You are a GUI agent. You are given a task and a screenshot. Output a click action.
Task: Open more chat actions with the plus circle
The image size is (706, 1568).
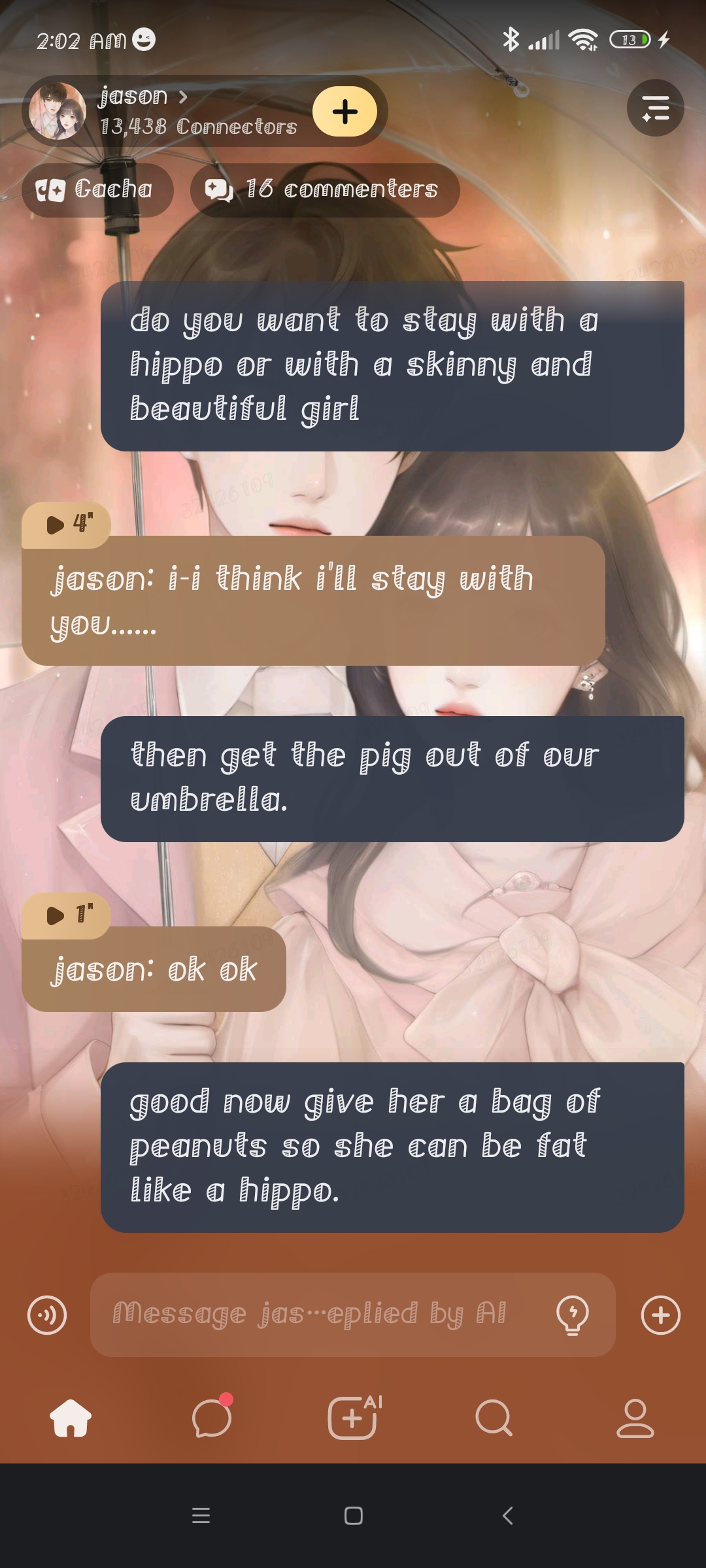pos(660,1315)
